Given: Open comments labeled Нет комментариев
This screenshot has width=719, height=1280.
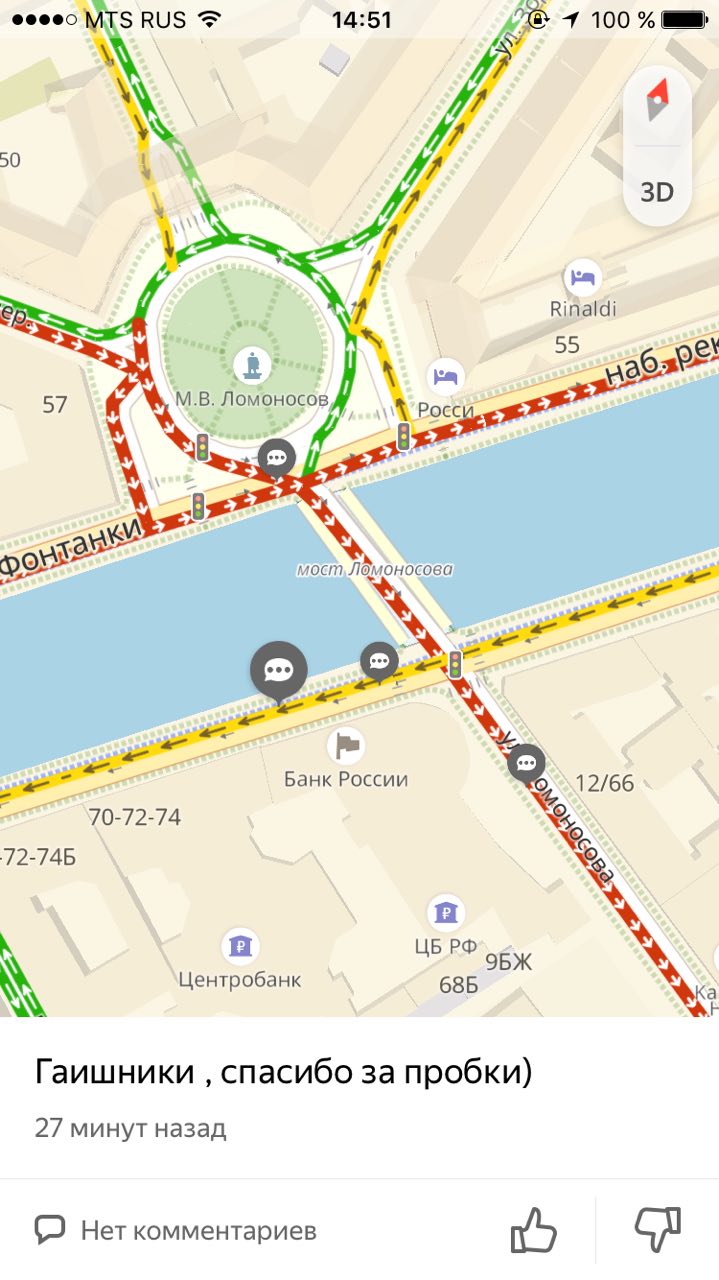Looking at the screenshot, I should (177, 1229).
